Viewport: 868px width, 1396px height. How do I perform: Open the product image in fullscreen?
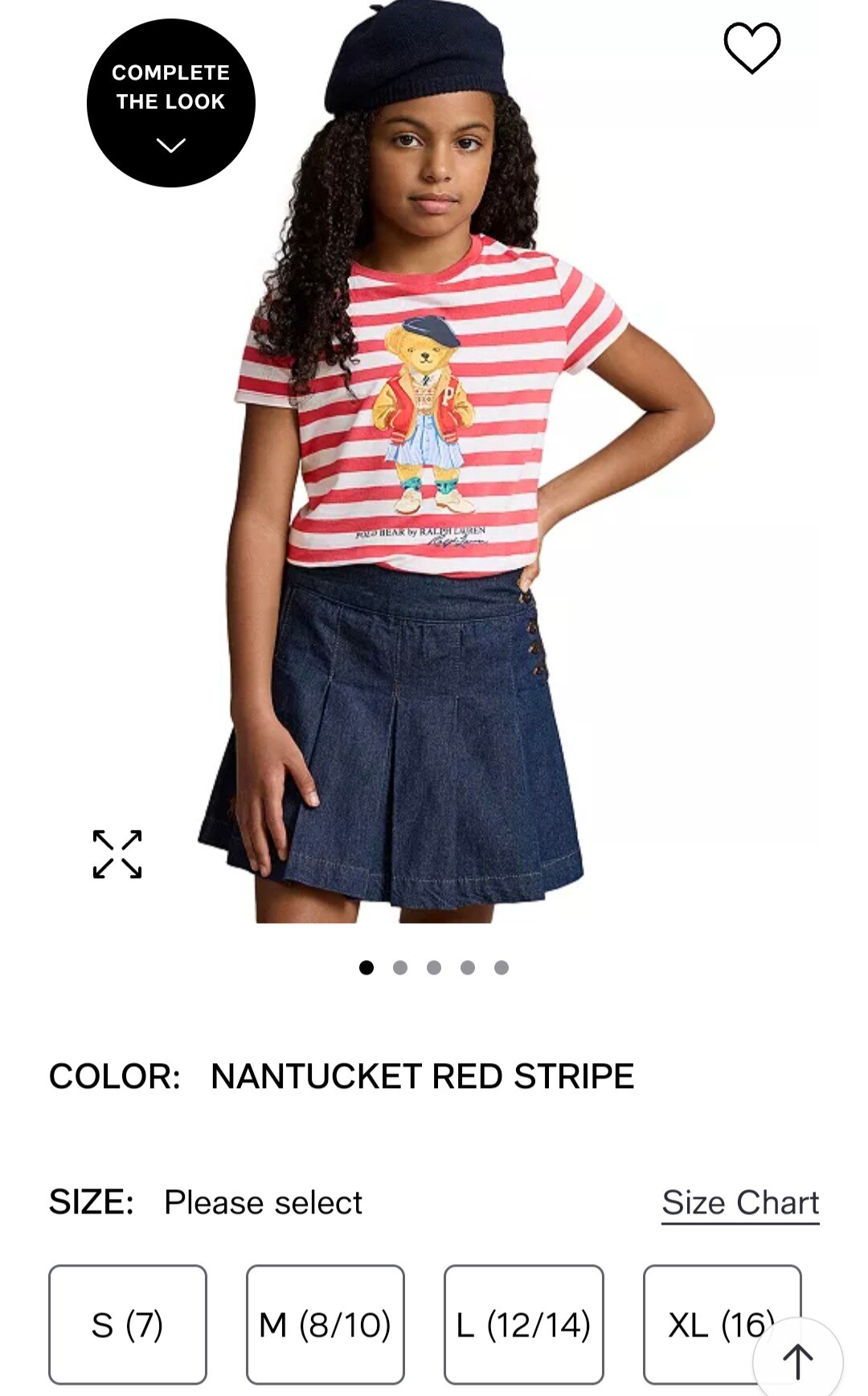[117, 854]
